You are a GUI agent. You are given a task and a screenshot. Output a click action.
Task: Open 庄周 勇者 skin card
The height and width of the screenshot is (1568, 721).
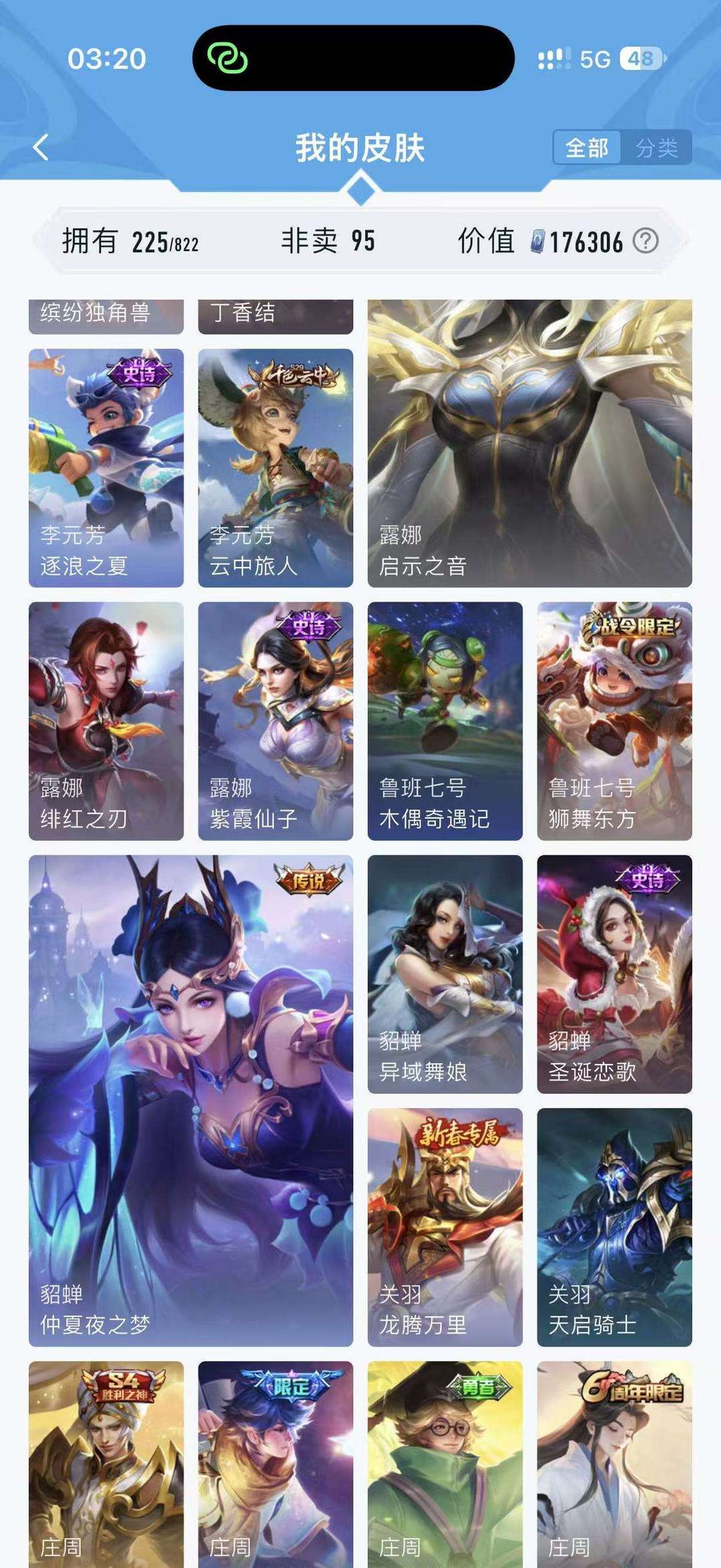click(445, 1464)
